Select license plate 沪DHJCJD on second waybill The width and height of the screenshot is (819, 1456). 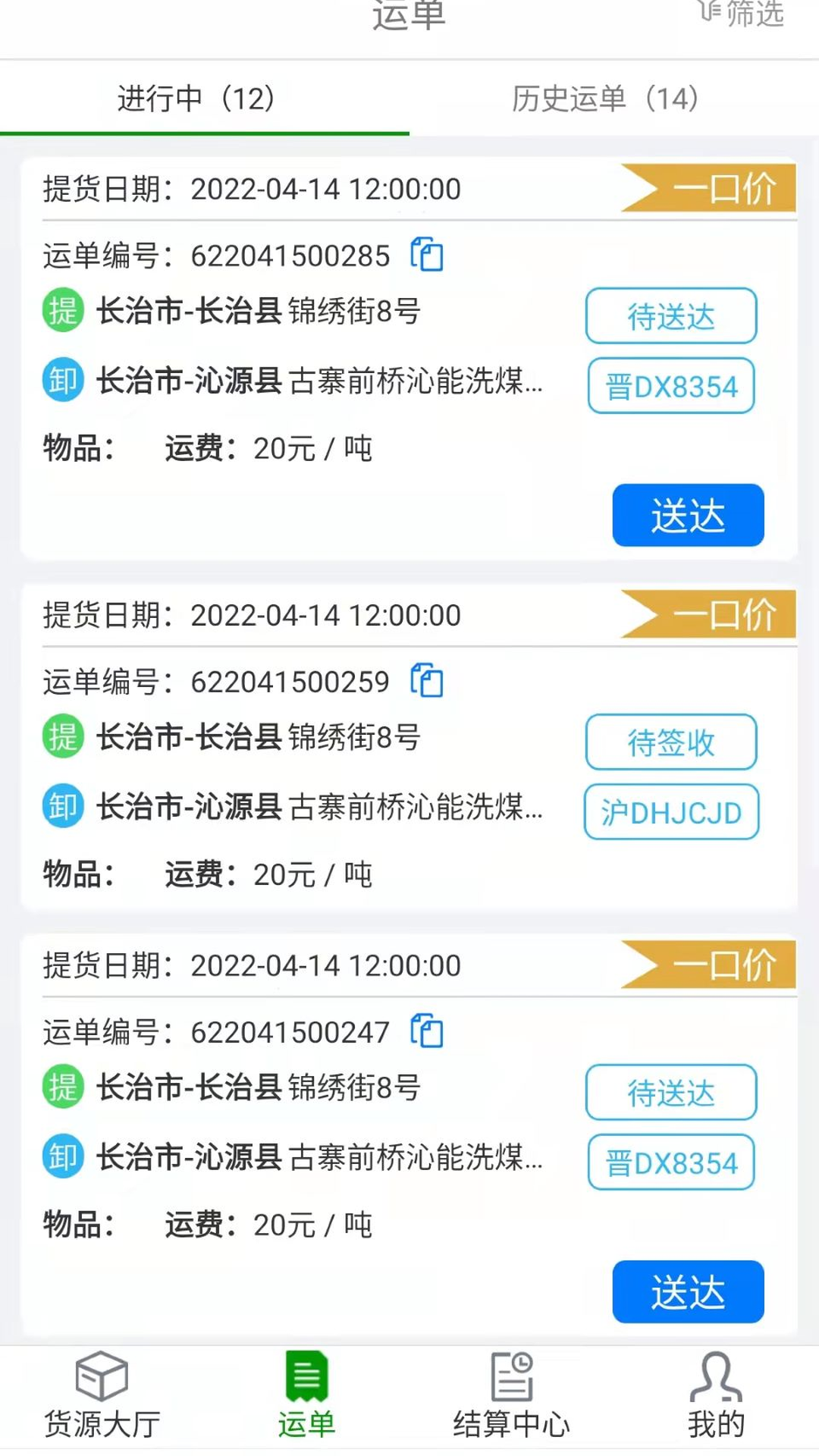pyautogui.click(x=670, y=812)
